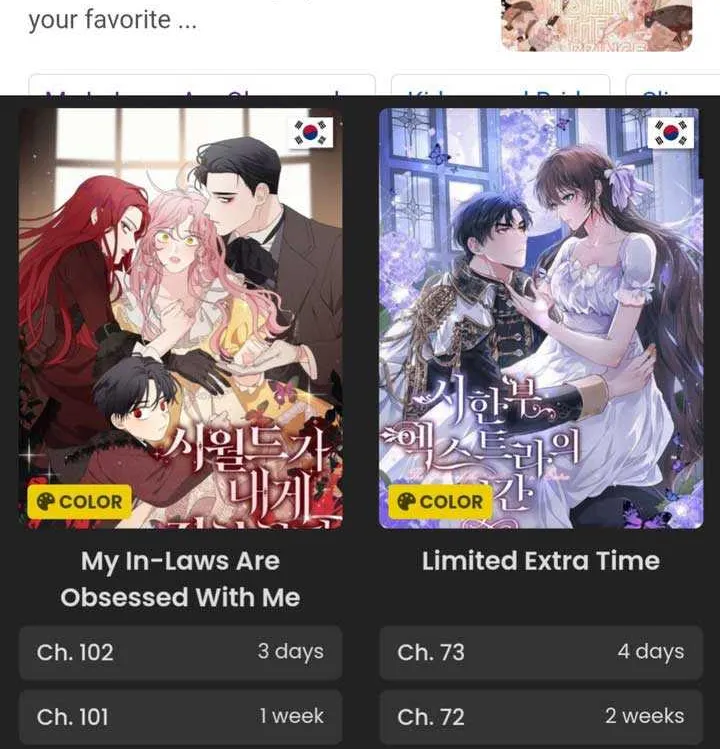Screen dimensions: 720x749
Task: Open My In-Laws Are Obsessed With Me cover
Action: point(181,318)
